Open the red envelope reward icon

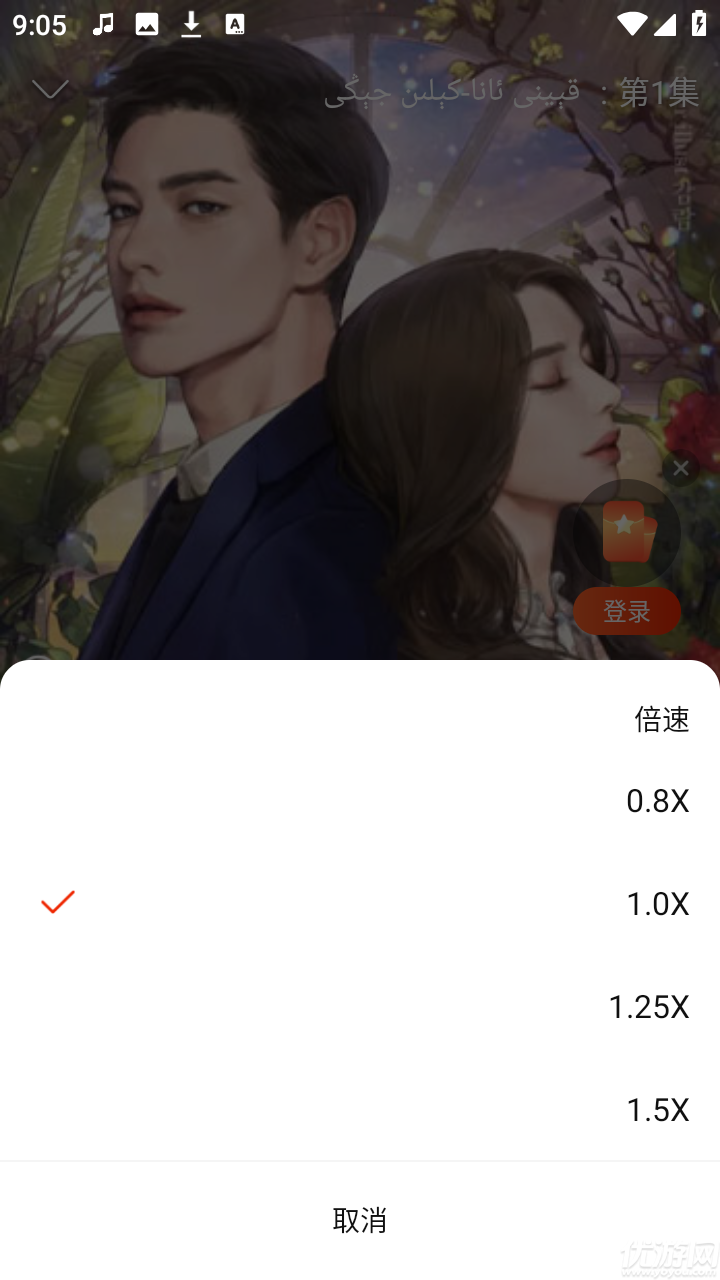point(627,530)
